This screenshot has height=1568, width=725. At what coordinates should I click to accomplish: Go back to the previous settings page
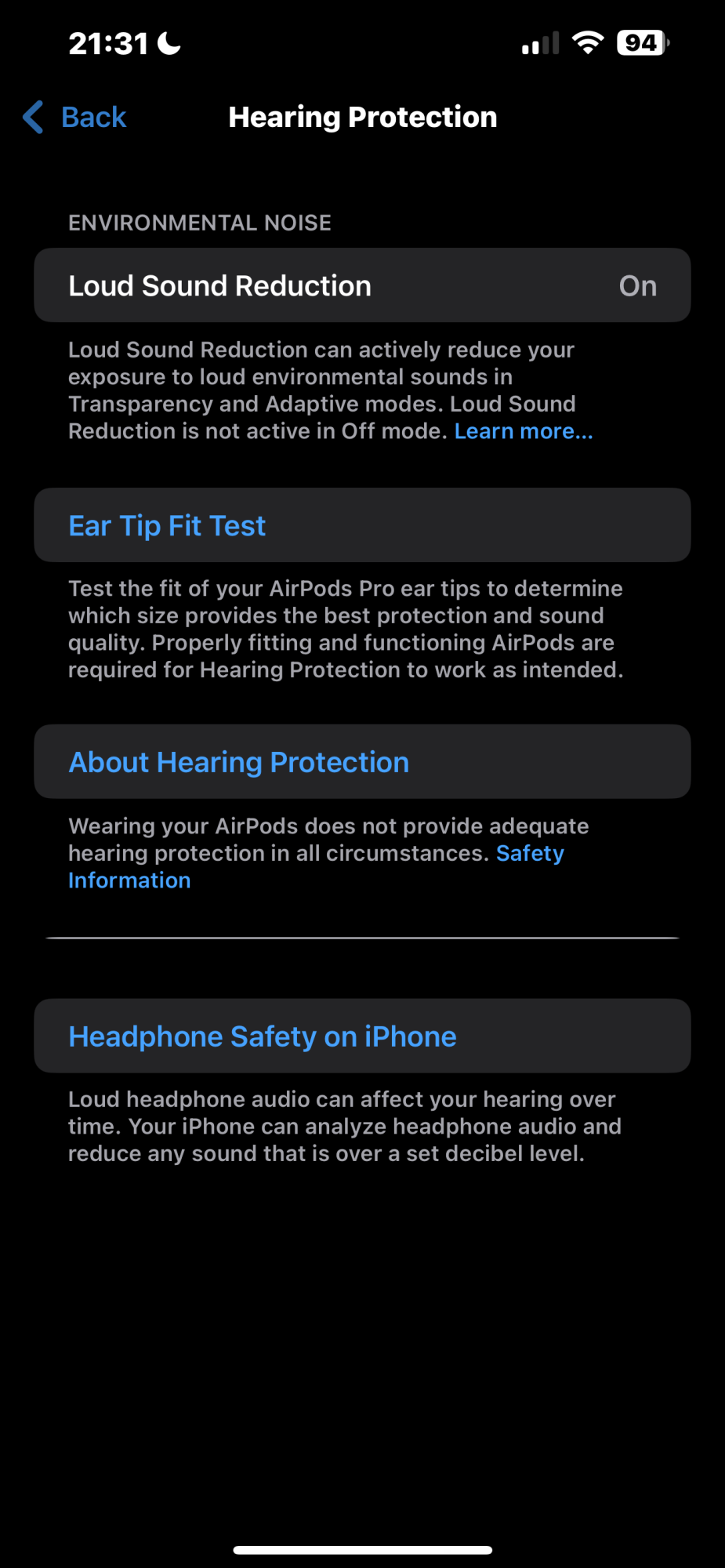pos(76,118)
